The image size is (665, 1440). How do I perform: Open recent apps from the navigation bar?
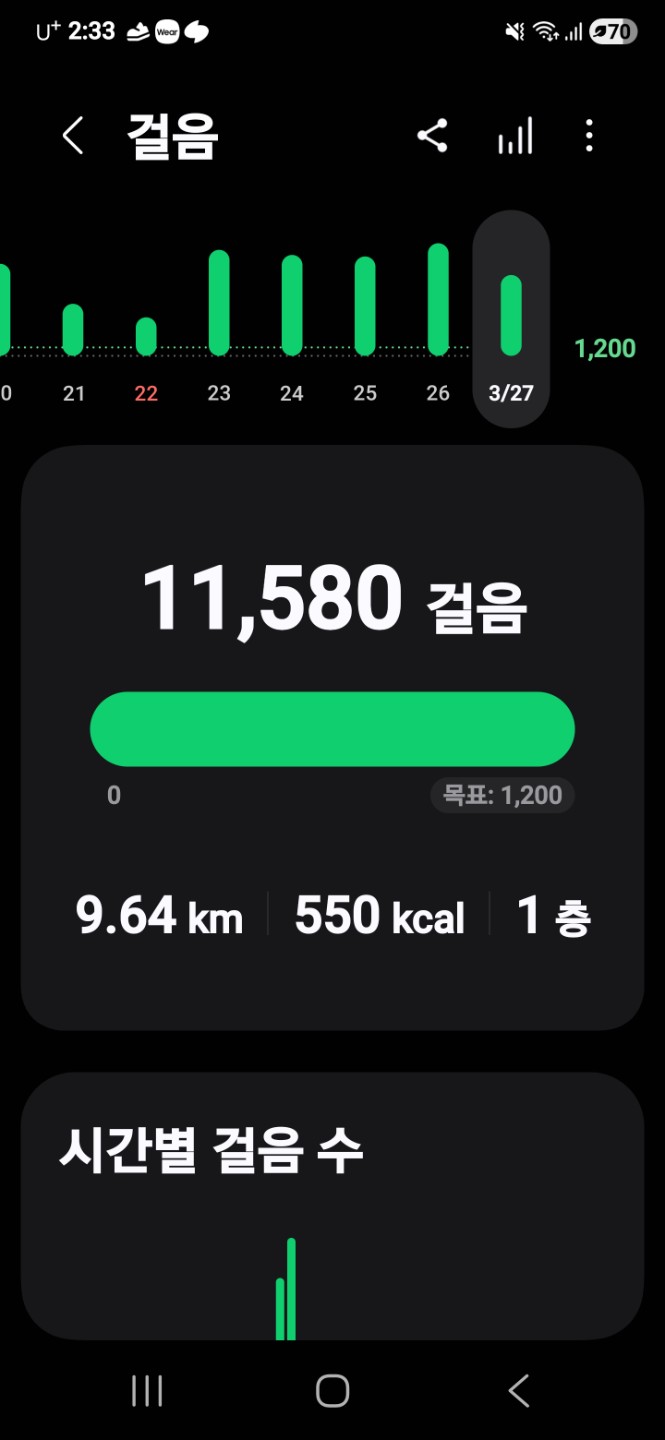147,1391
